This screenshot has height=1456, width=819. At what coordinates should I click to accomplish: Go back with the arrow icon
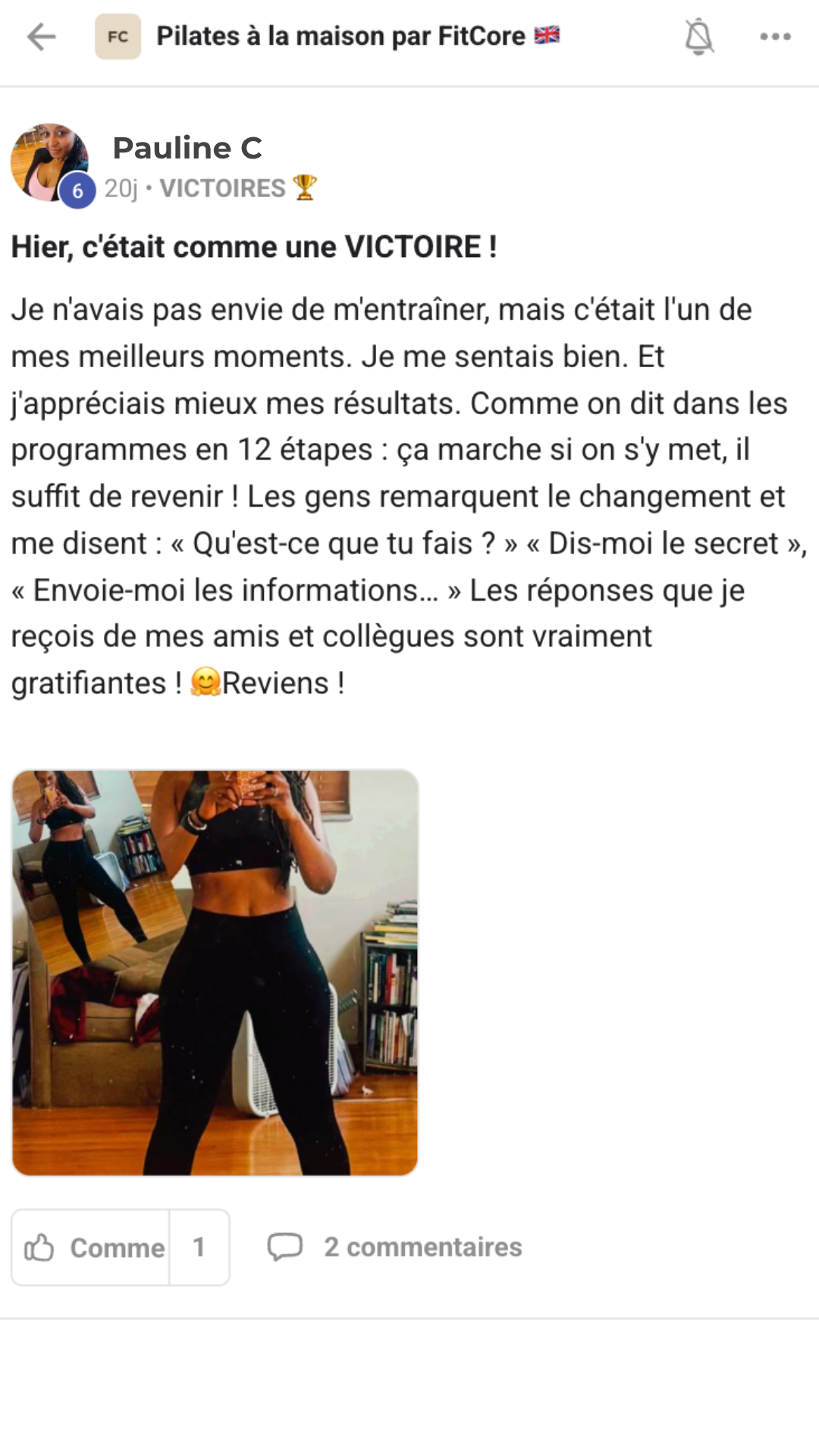pyautogui.click(x=42, y=36)
